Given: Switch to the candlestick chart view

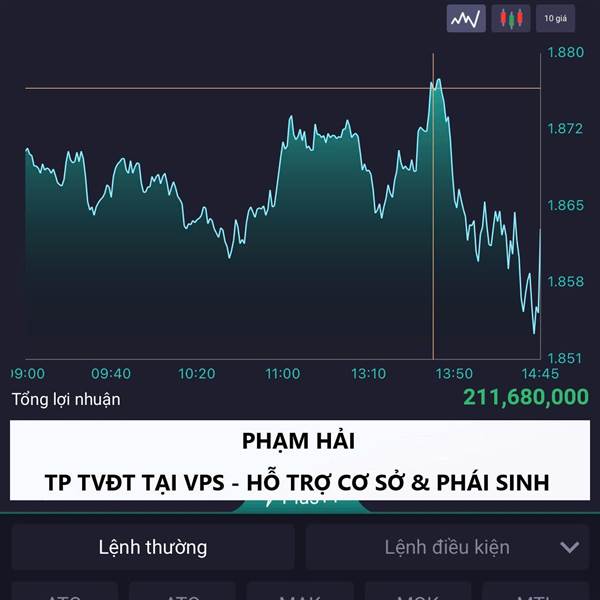Looking at the screenshot, I should (x=510, y=18).
